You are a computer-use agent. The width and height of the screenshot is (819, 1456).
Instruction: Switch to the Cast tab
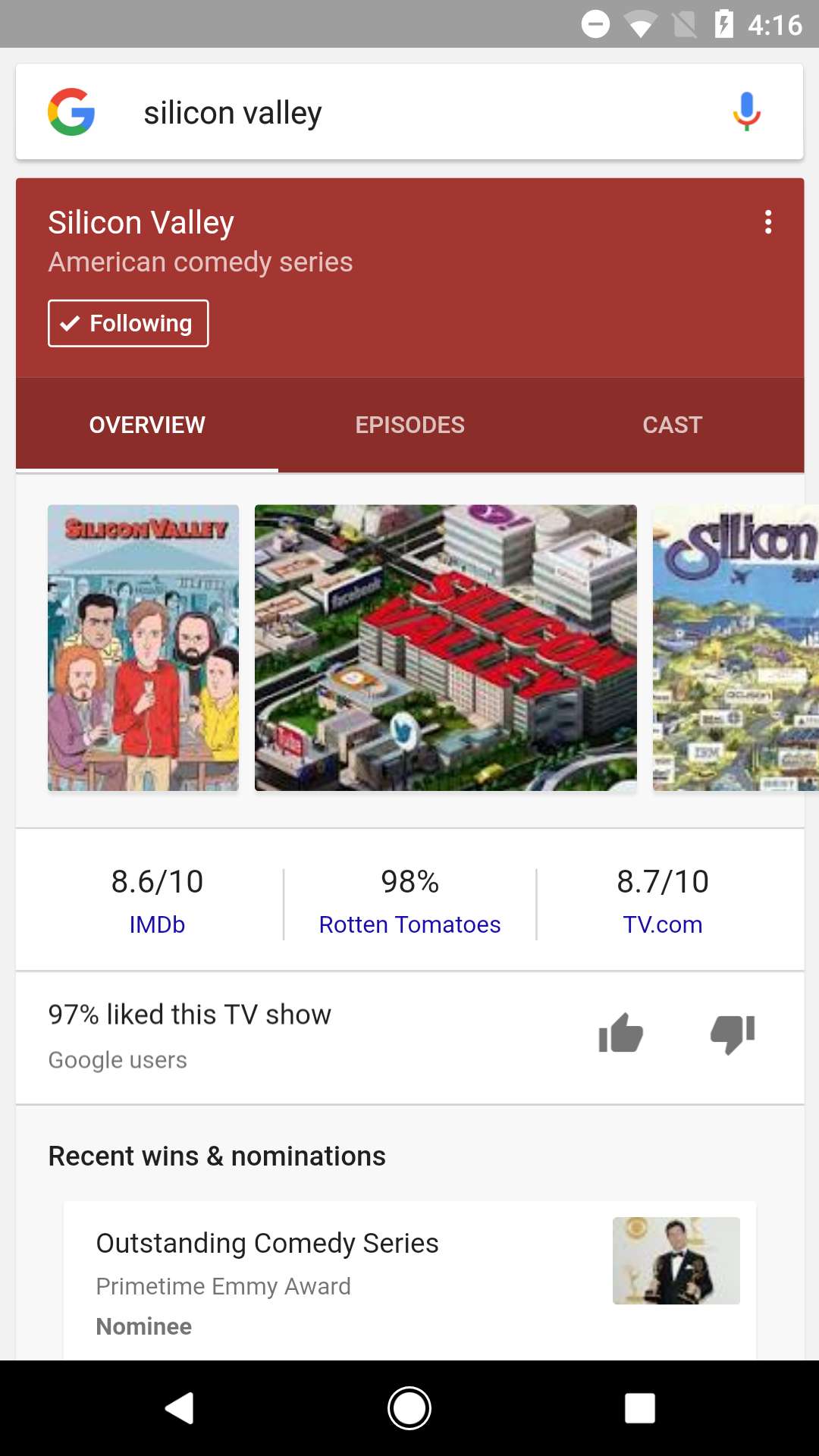(x=672, y=425)
